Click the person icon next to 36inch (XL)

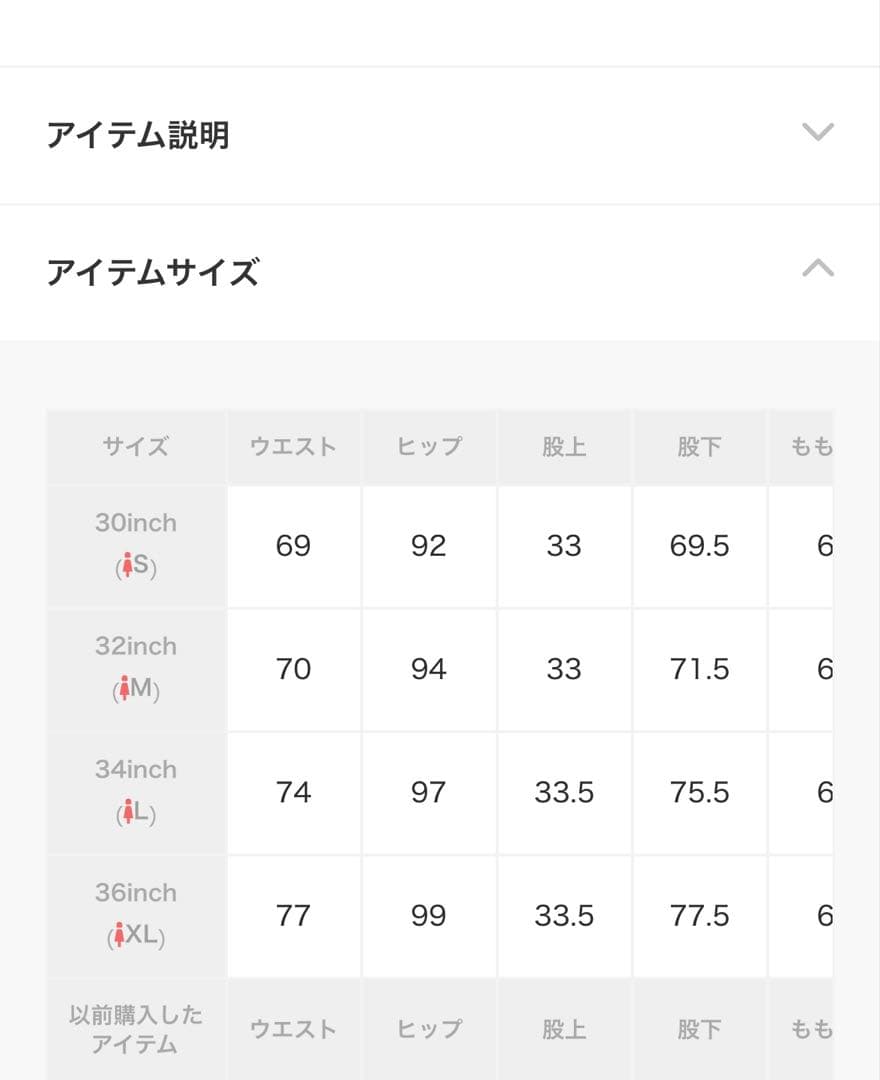[121, 935]
